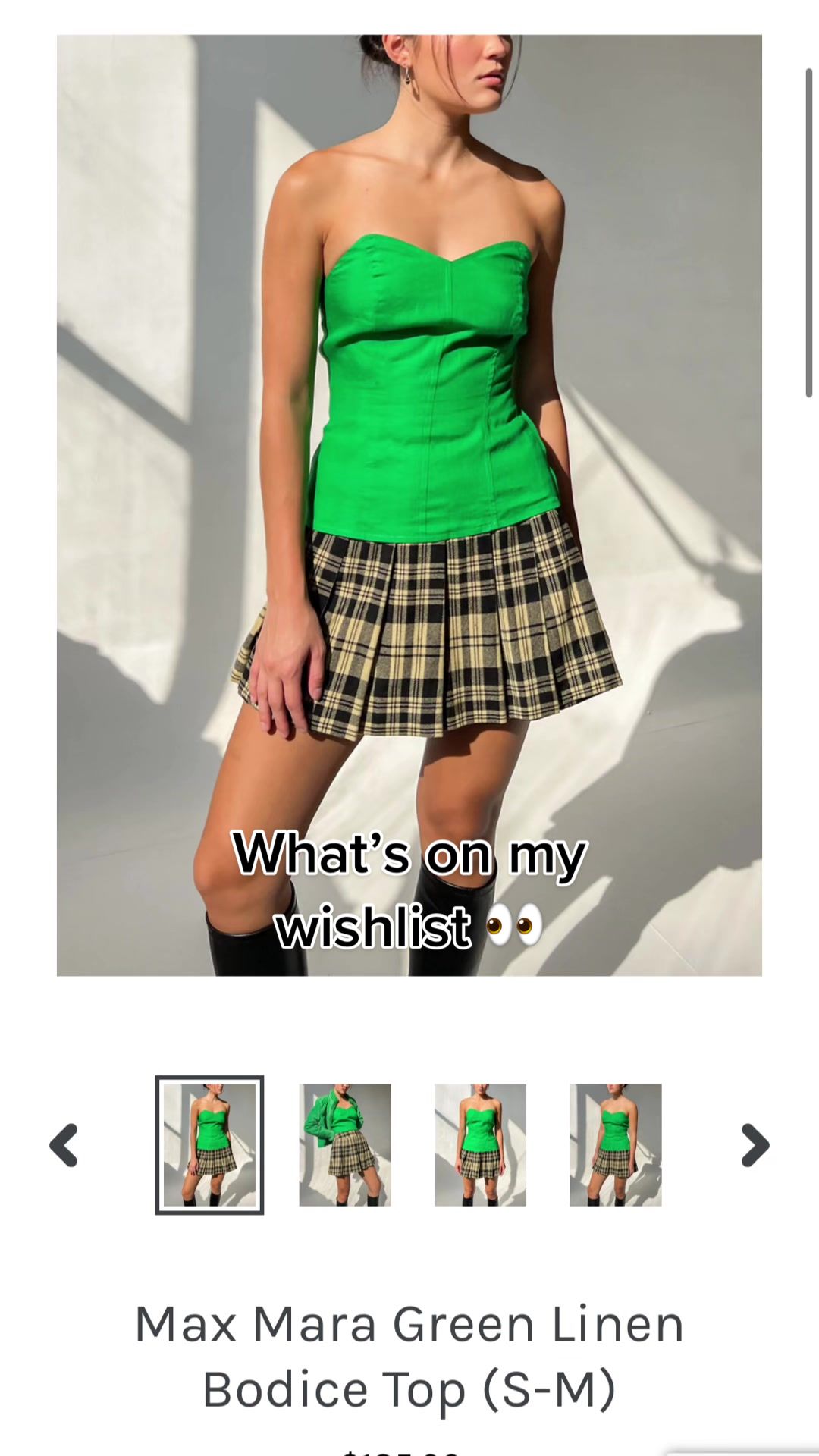View the fourth product photo thumbnail
The height and width of the screenshot is (1456, 819).
[x=616, y=1145]
